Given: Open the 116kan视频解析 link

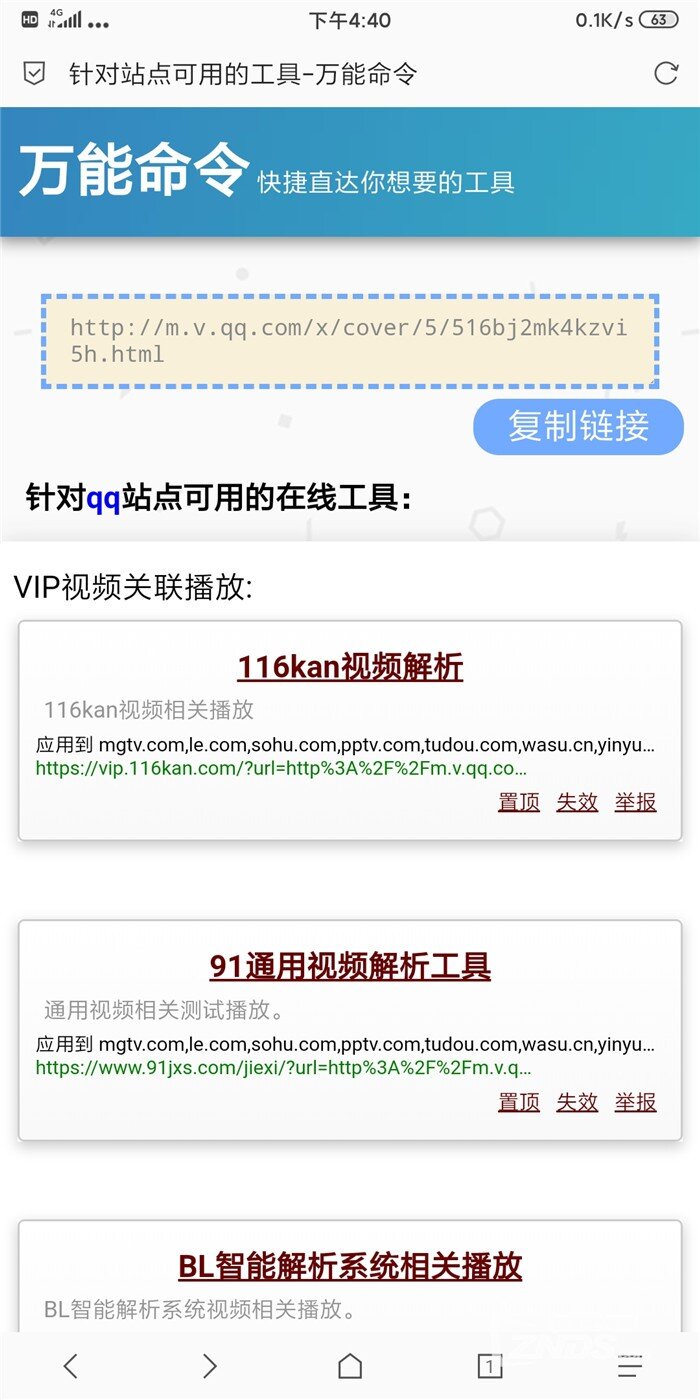Looking at the screenshot, I should [350, 667].
